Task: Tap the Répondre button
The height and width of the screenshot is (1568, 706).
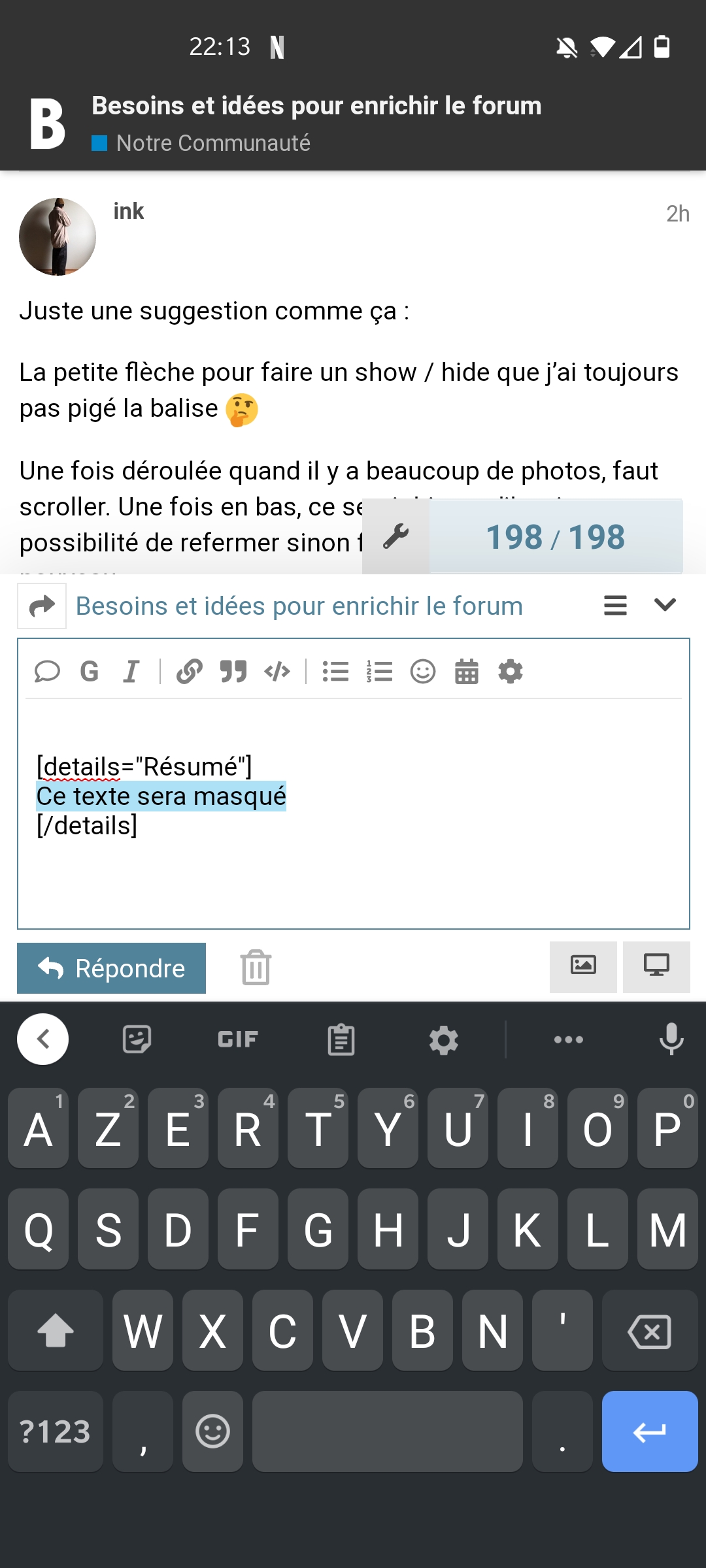Action: tap(111, 968)
